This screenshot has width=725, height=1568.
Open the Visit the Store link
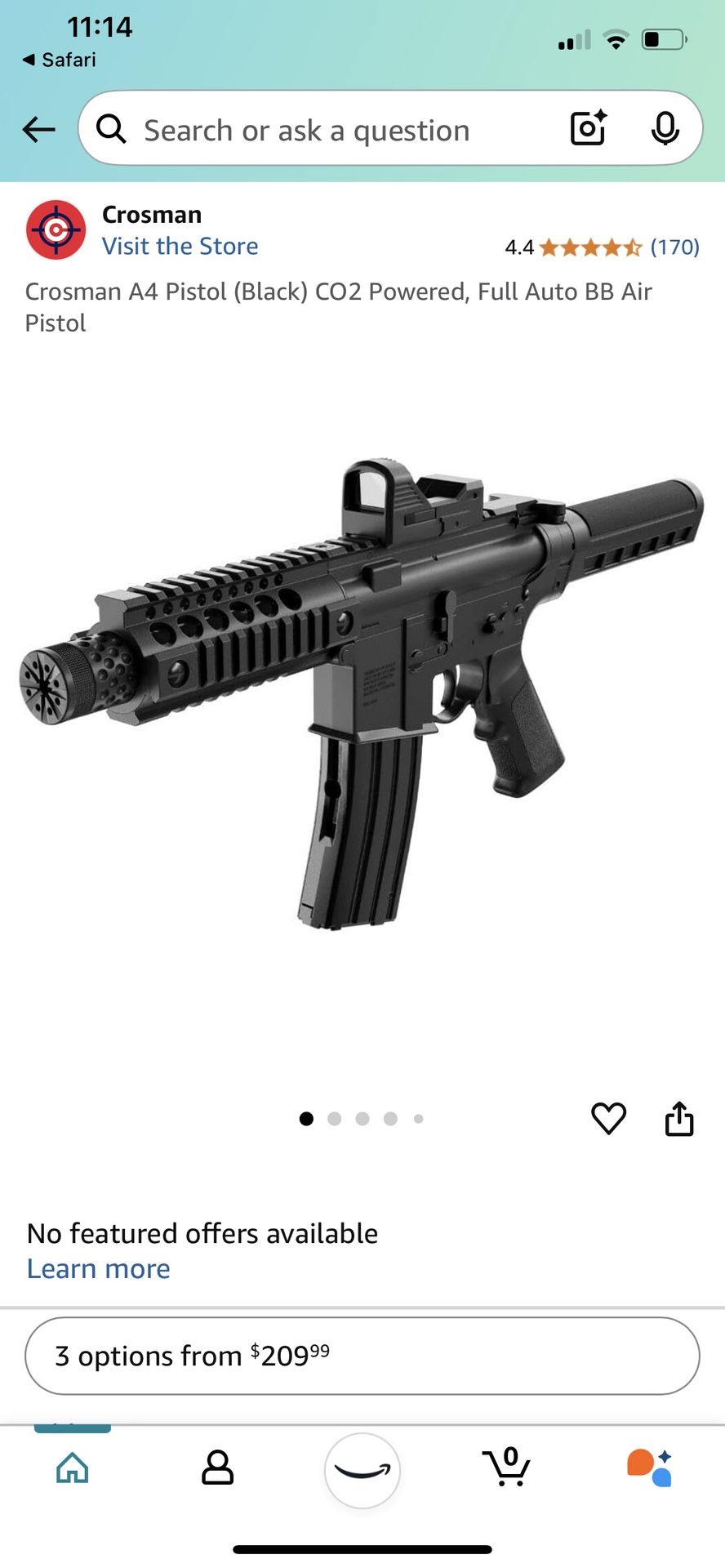coord(180,246)
